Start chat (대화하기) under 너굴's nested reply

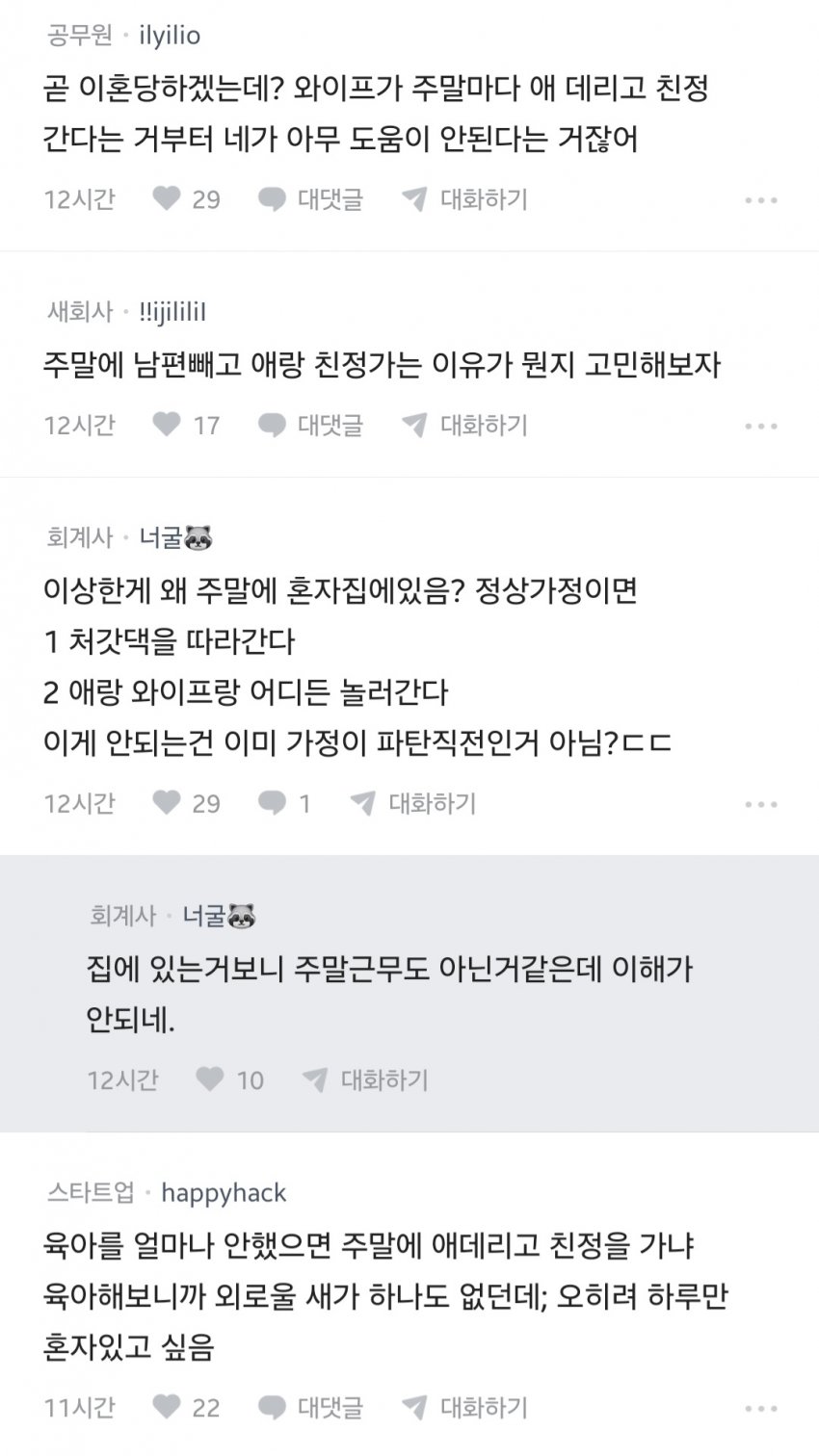pos(365,1079)
